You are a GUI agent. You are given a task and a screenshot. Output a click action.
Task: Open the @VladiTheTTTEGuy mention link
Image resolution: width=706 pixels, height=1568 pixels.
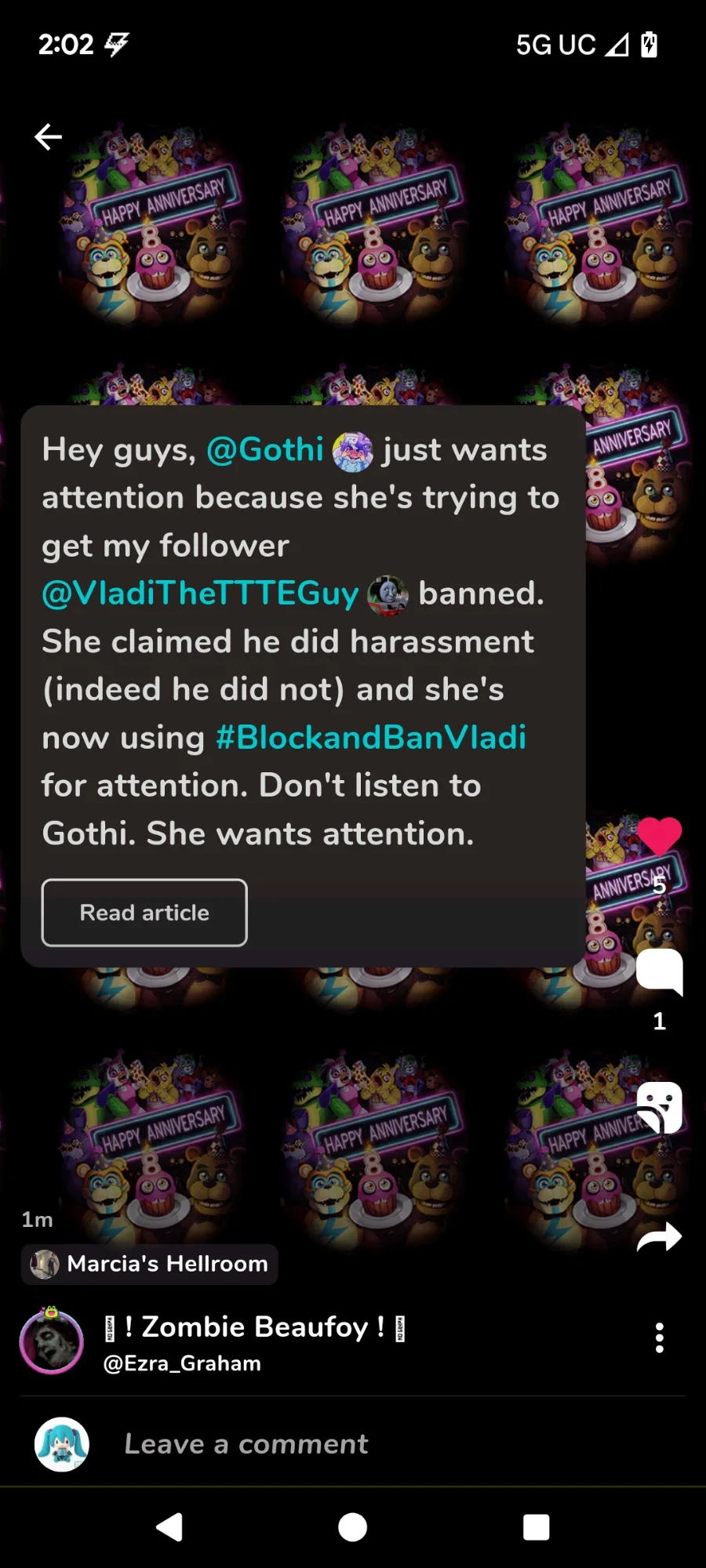pyautogui.click(x=200, y=593)
